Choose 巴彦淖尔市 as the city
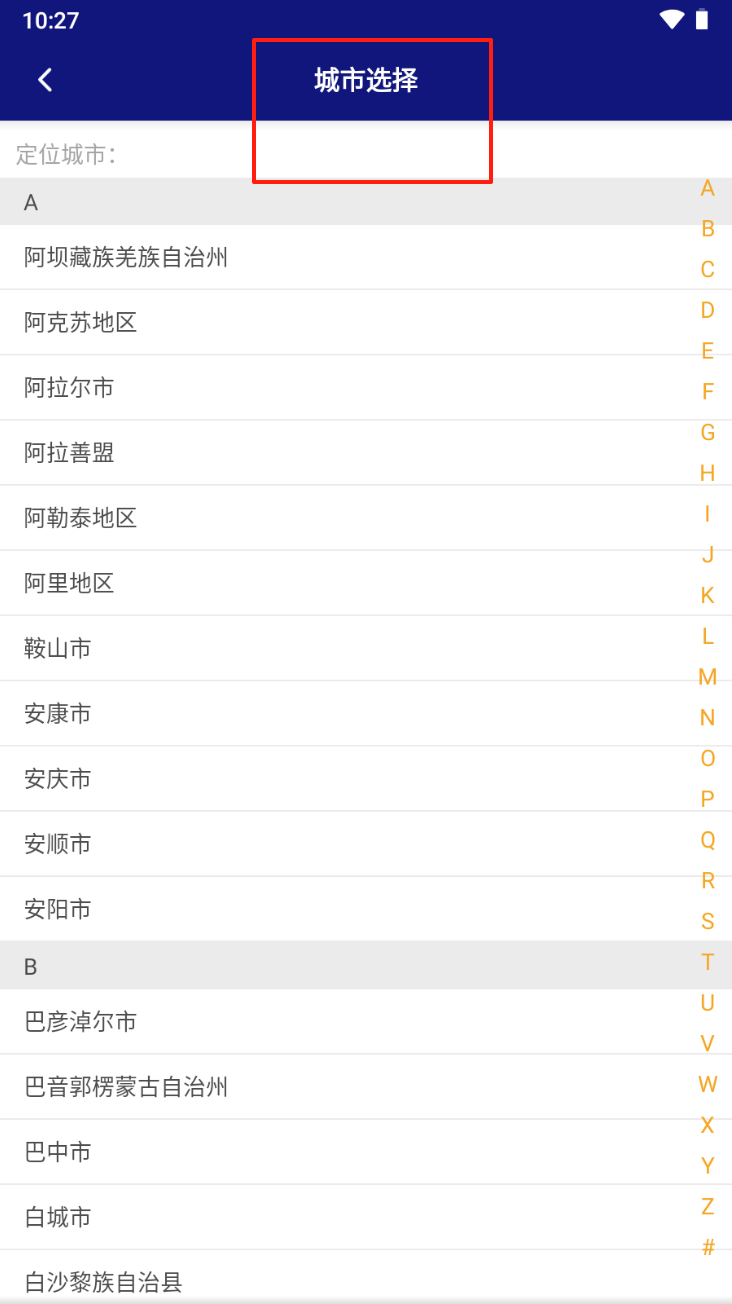The image size is (732, 1304). [x=80, y=1021]
